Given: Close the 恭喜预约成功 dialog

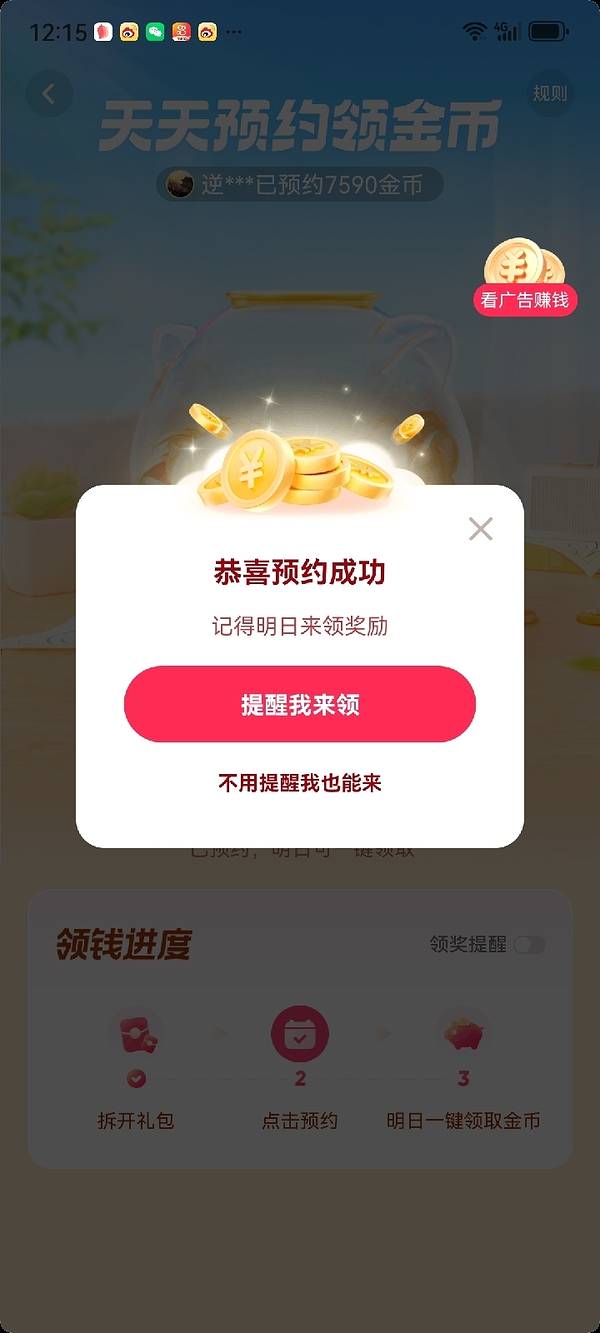Looking at the screenshot, I should click(480, 529).
